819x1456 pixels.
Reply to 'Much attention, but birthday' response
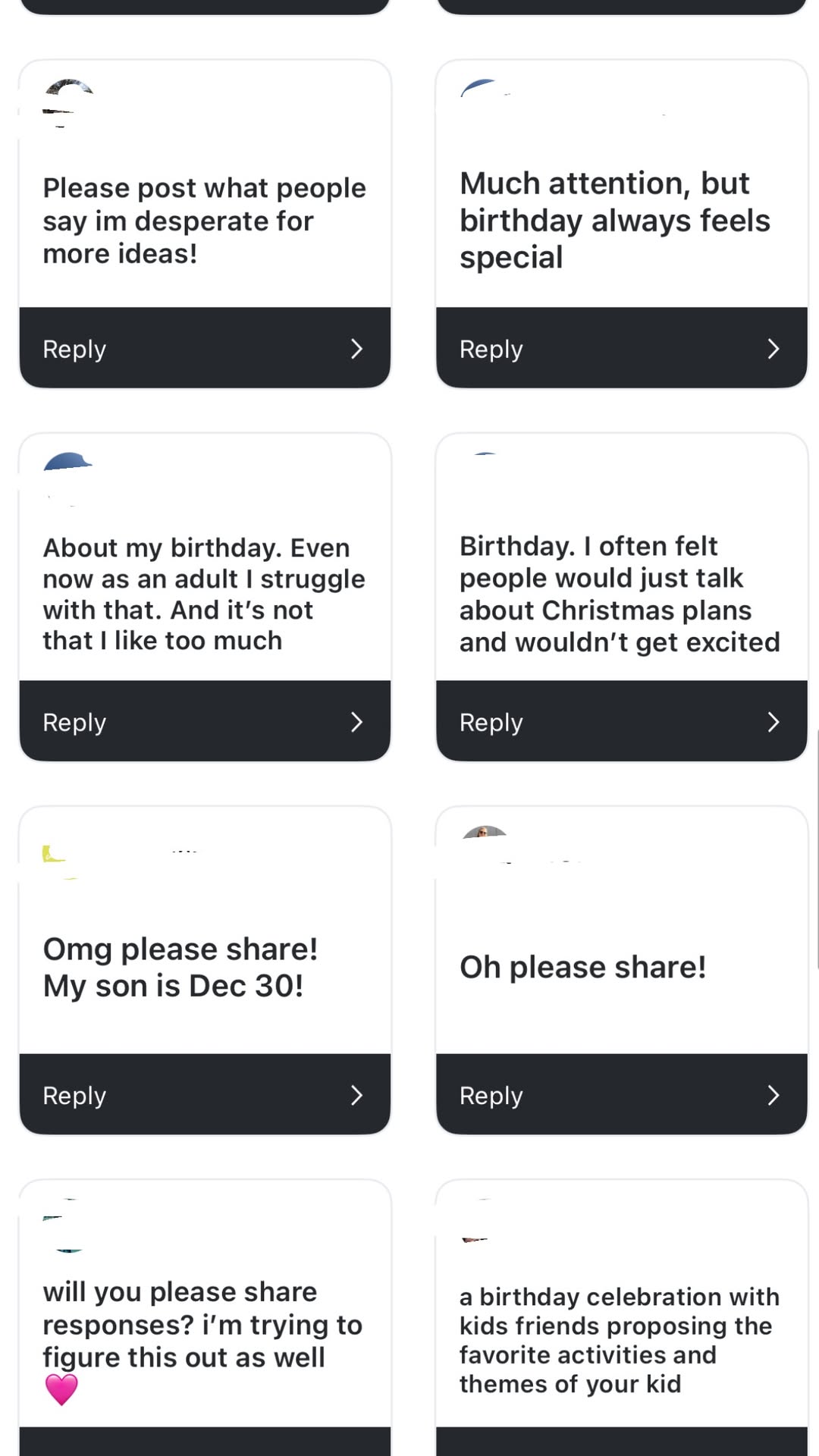tap(622, 348)
